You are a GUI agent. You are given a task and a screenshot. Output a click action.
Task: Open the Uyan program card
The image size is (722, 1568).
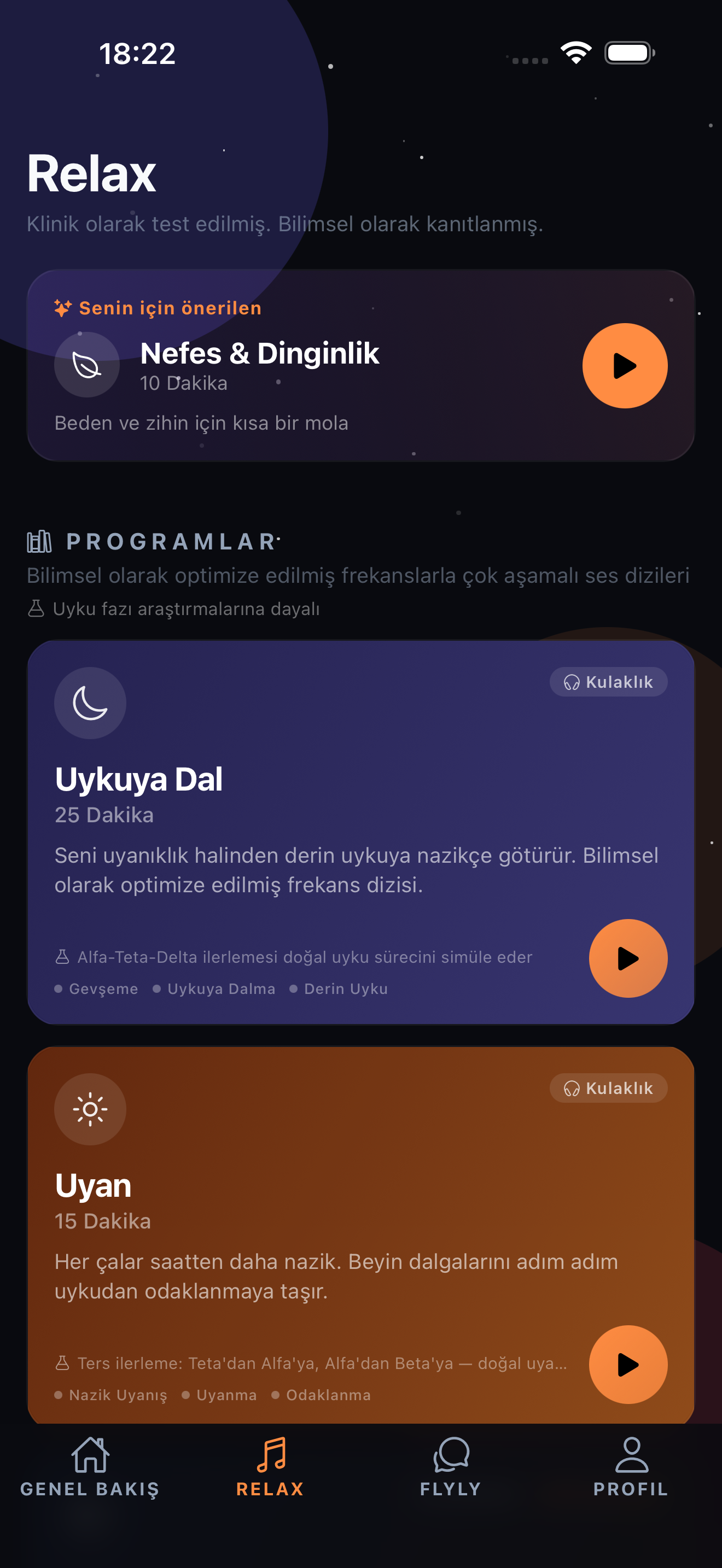pos(361,1235)
